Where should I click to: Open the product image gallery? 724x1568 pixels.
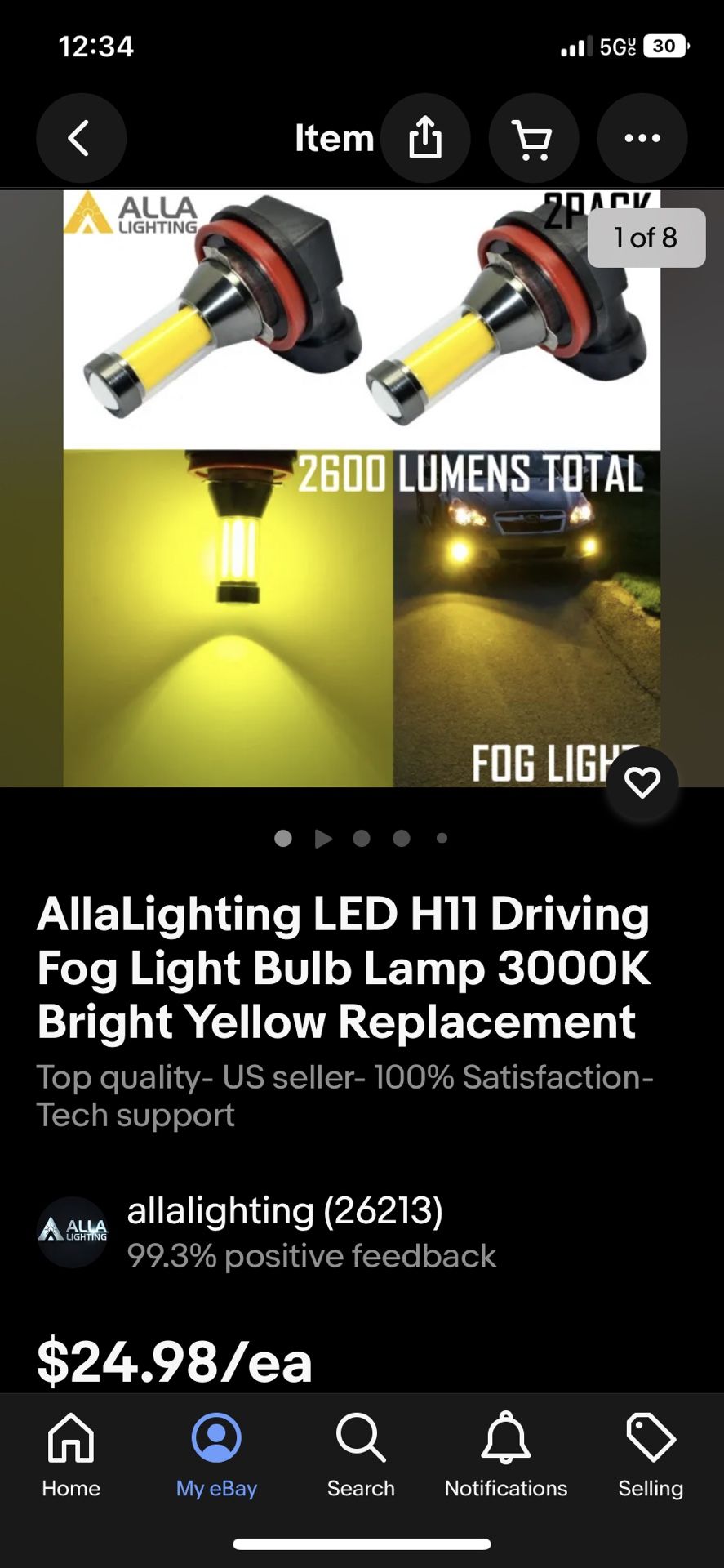(362, 488)
